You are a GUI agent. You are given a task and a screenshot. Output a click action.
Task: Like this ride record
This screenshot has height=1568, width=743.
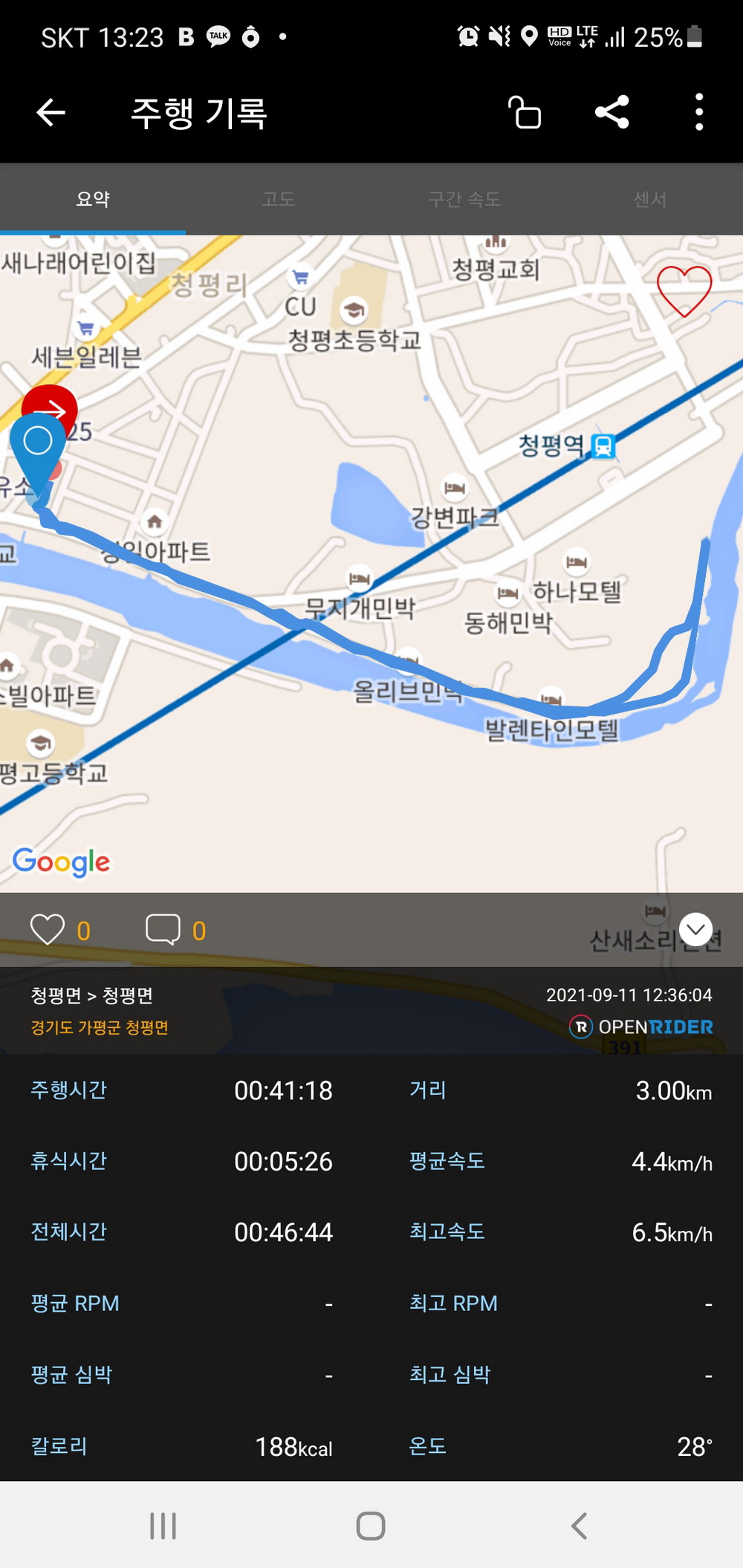[x=48, y=930]
